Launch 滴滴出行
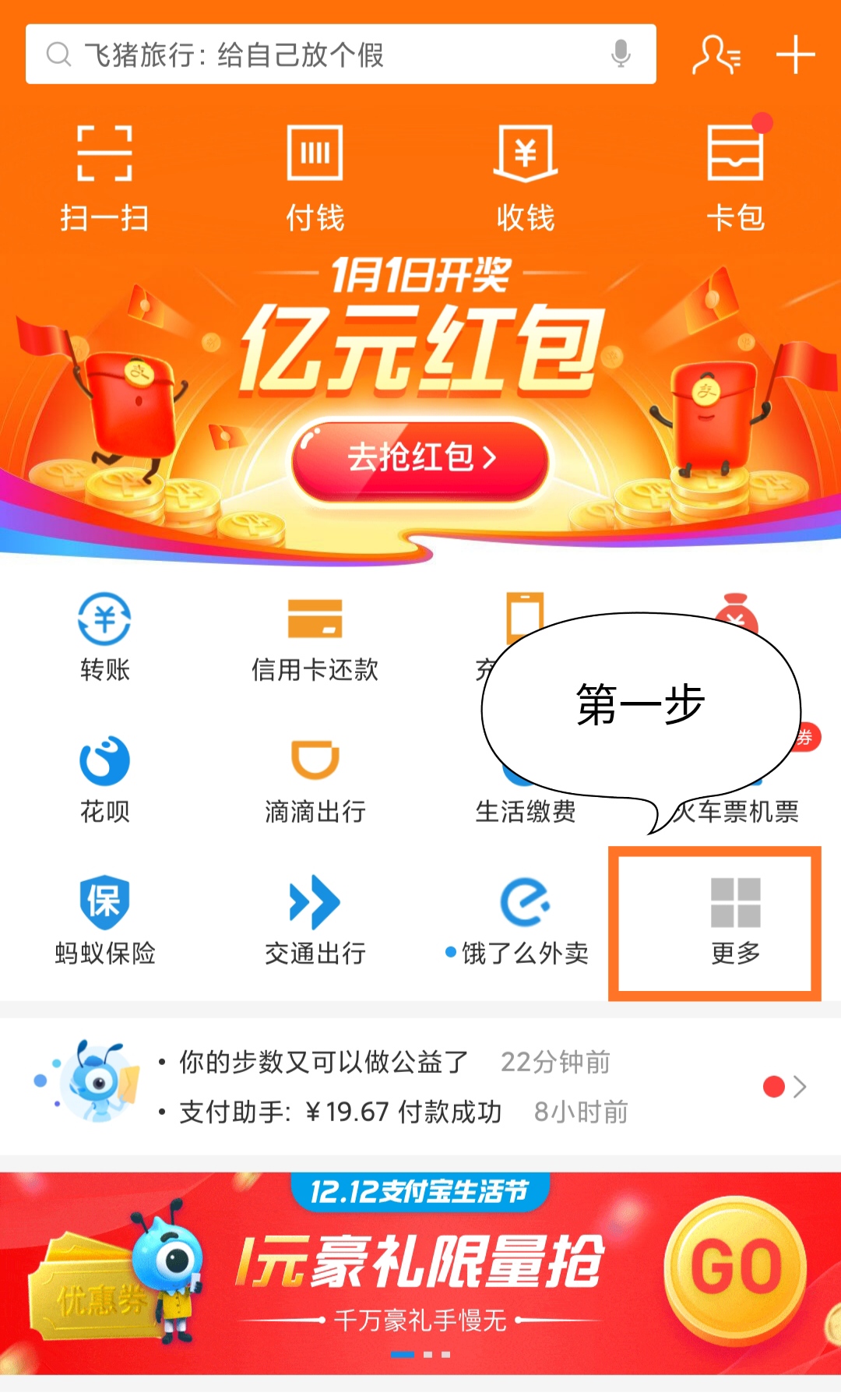841x1400 pixels. (x=315, y=779)
